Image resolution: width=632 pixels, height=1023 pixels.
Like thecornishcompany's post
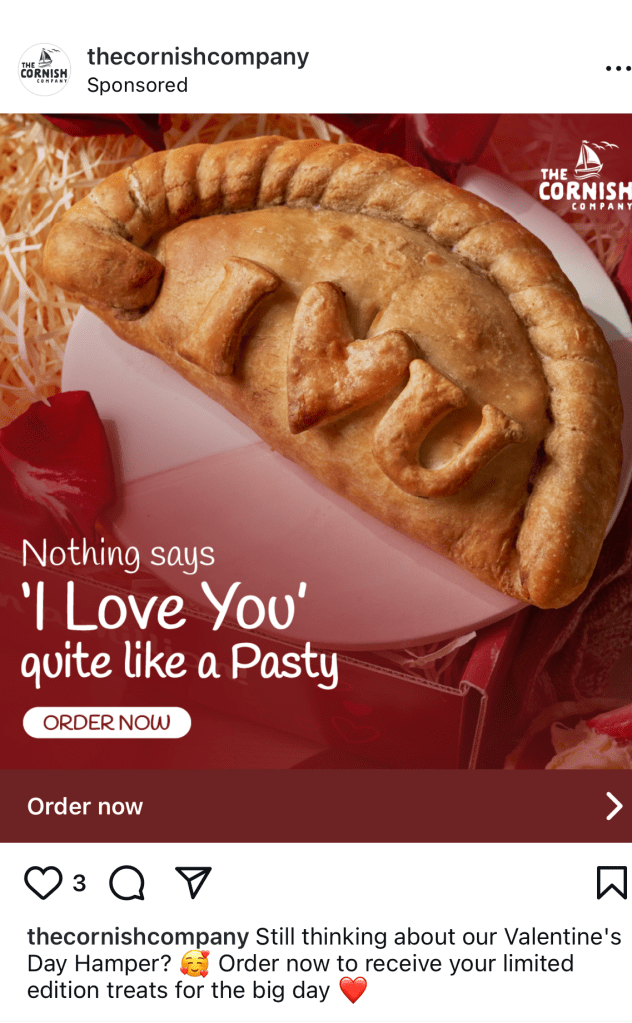(x=43, y=883)
